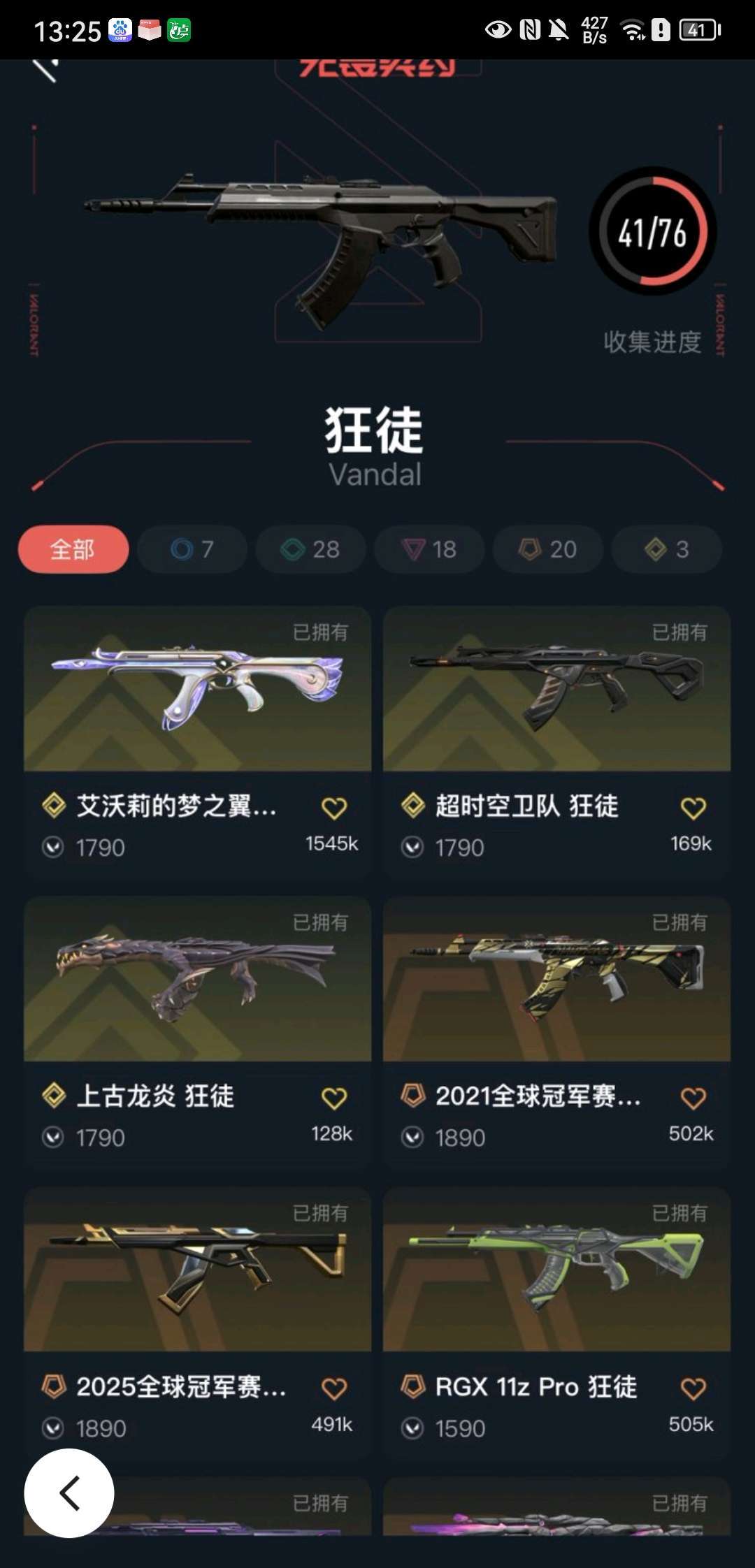Switch to the 全部 filter tab
Screen dimensions: 755x1568
[x=72, y=550]
